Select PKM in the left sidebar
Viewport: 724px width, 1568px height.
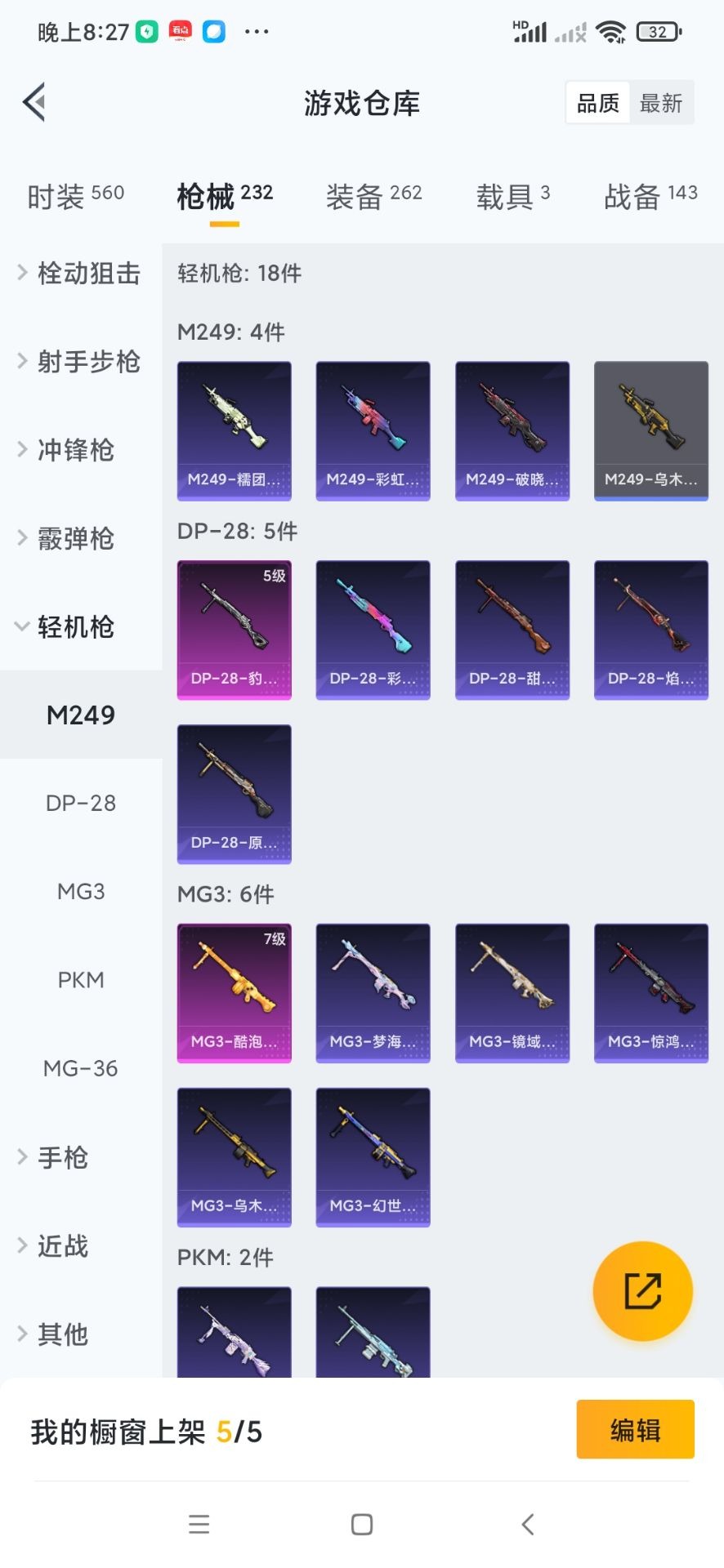pos(80,979)
